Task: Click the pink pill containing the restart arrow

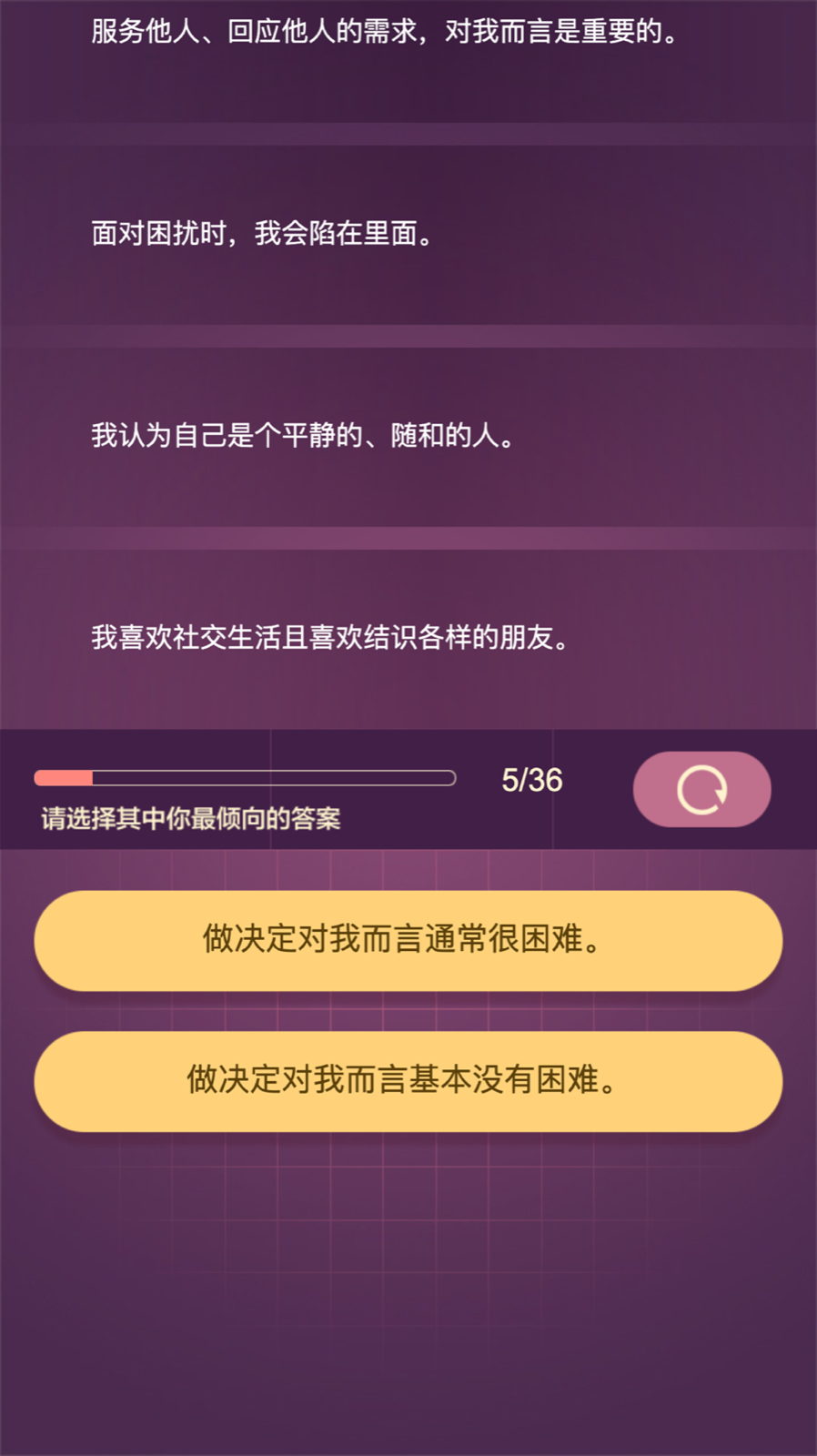Action: click(701, 788)
